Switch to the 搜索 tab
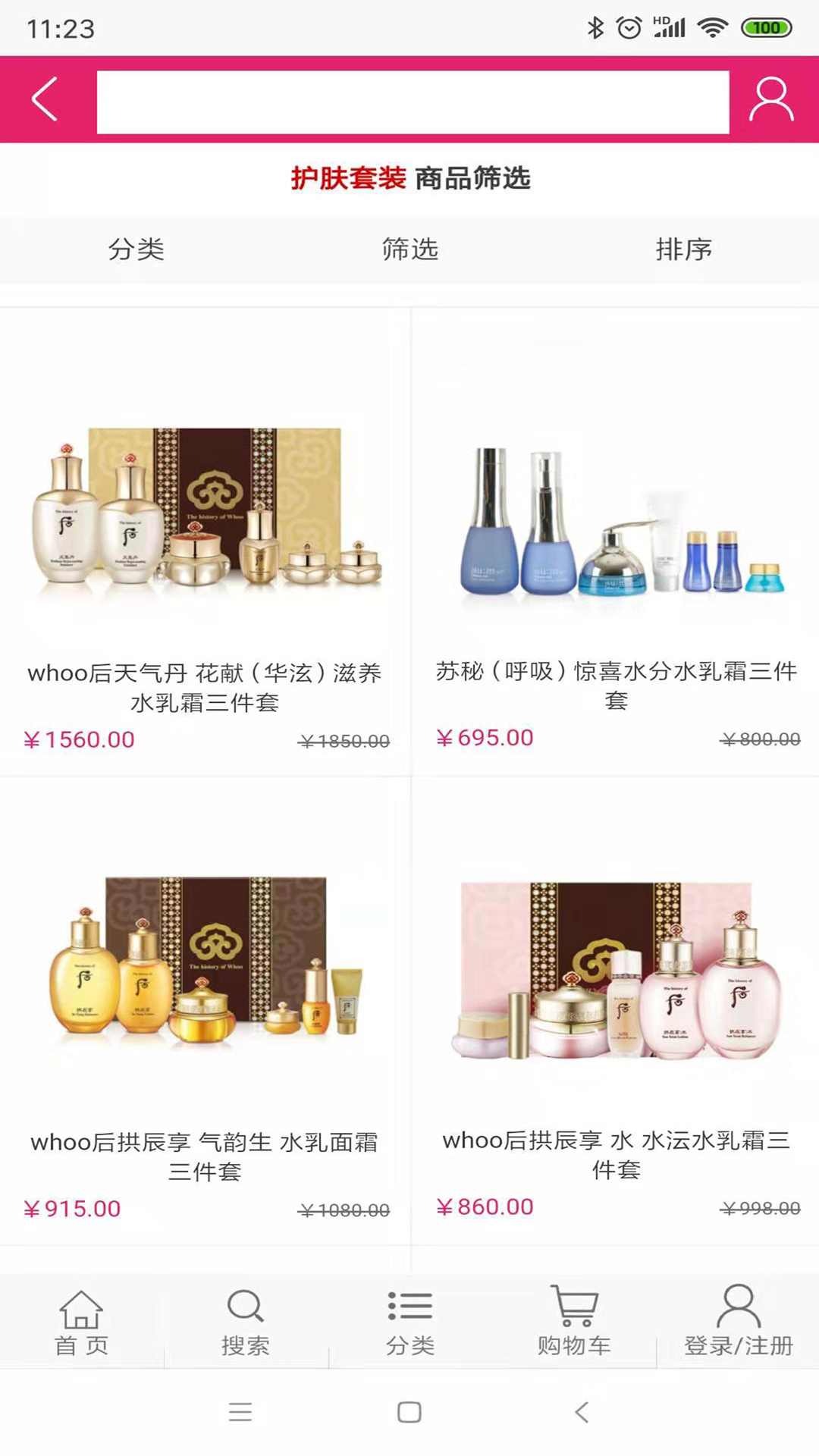 245,1323
